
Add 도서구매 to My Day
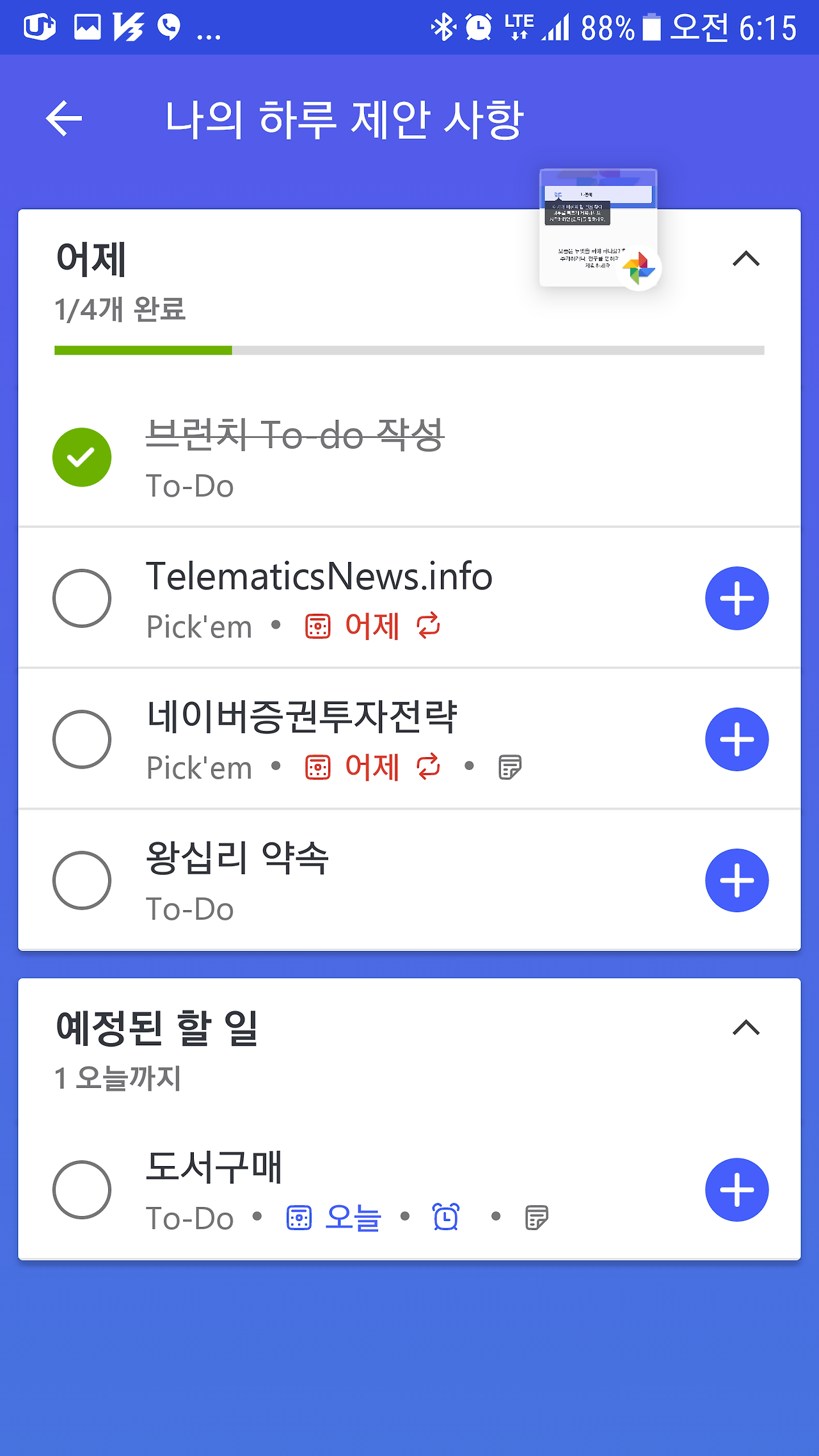[736, 1190]
